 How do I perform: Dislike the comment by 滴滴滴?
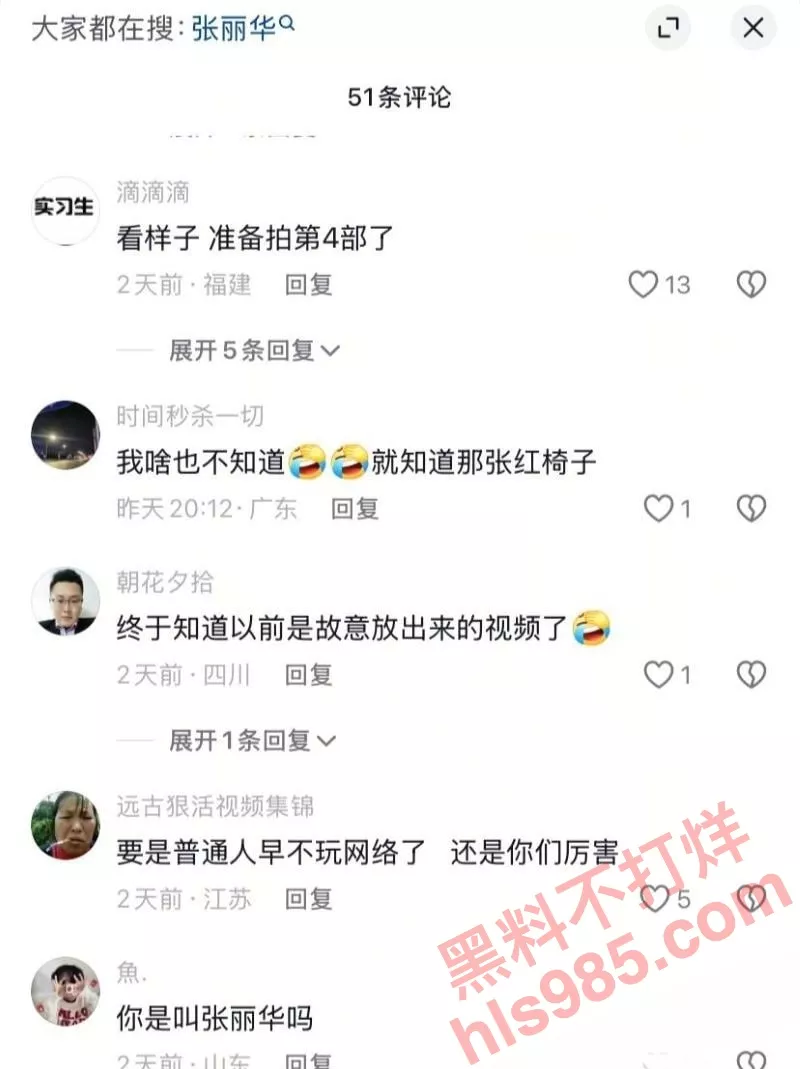click(751, 285)
